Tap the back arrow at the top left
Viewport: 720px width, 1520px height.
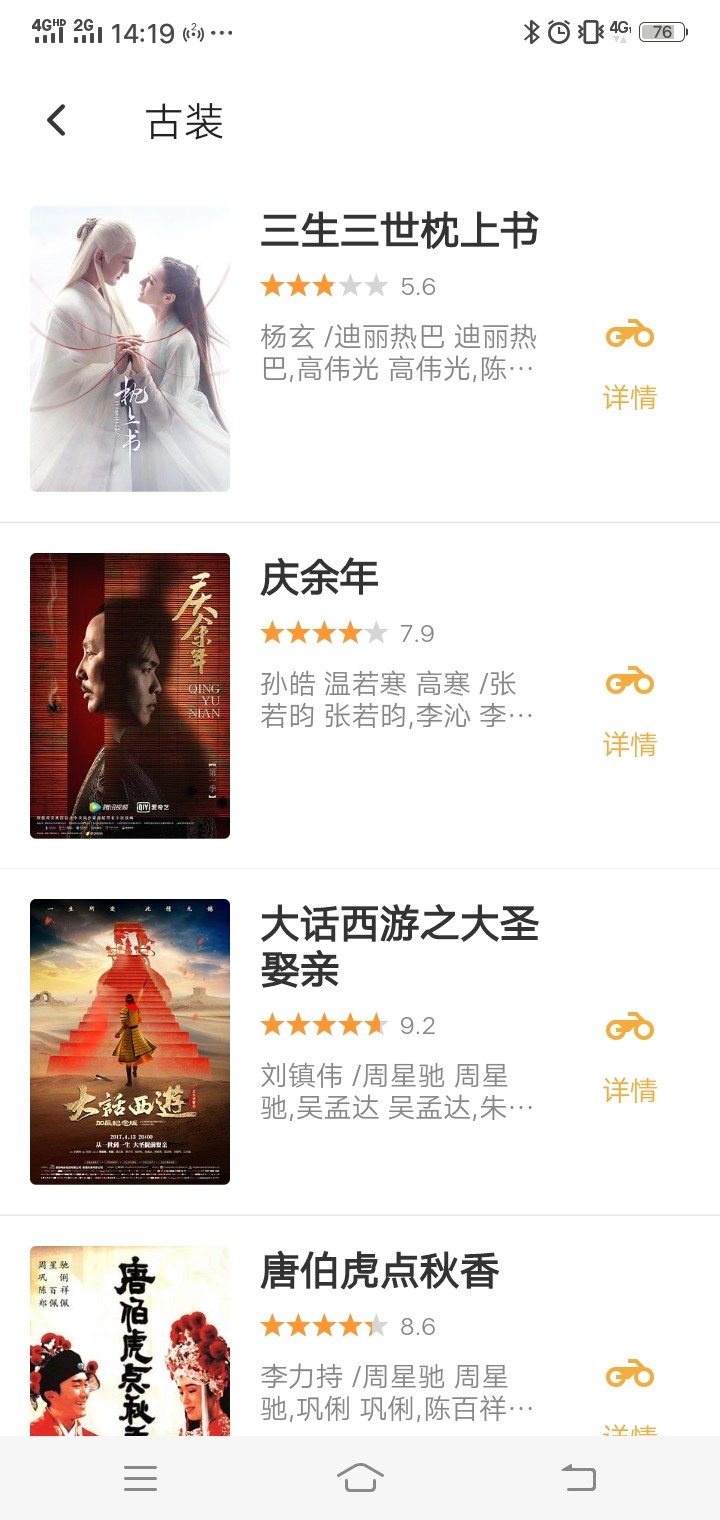coord(55,118)
